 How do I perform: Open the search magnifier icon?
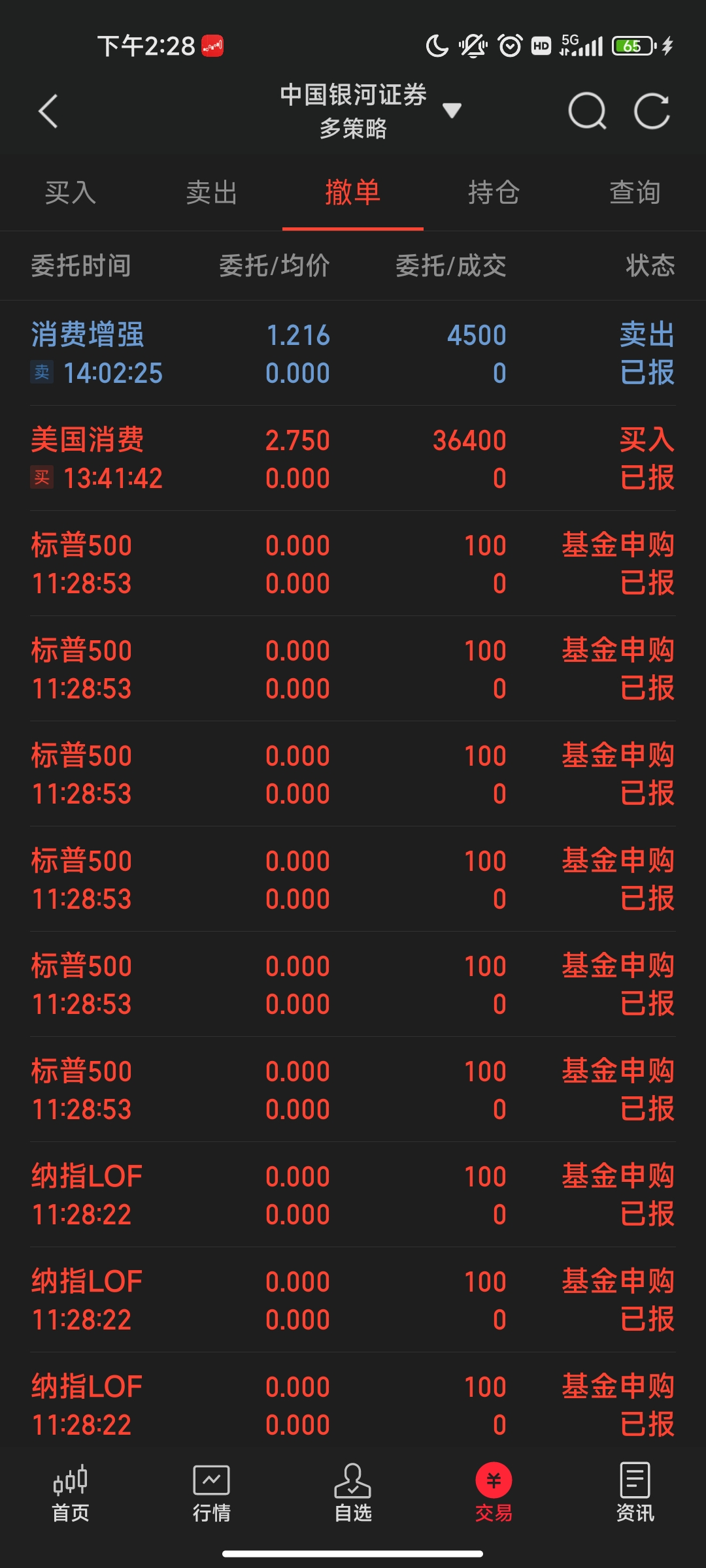click(x=586, y=111)
